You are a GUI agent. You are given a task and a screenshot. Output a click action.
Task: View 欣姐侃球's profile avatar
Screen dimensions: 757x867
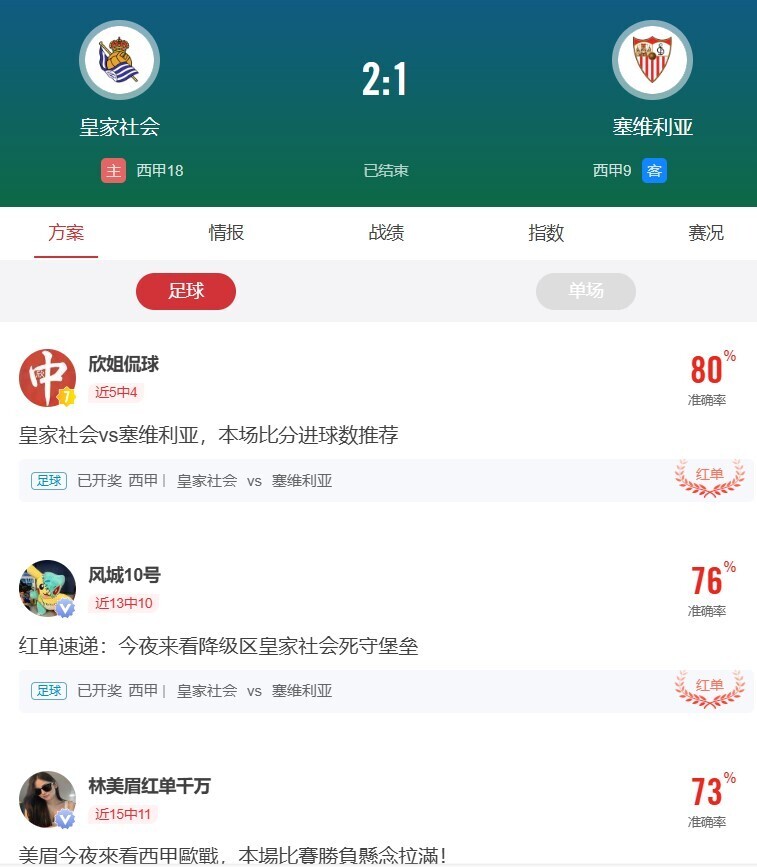(47, 378)
